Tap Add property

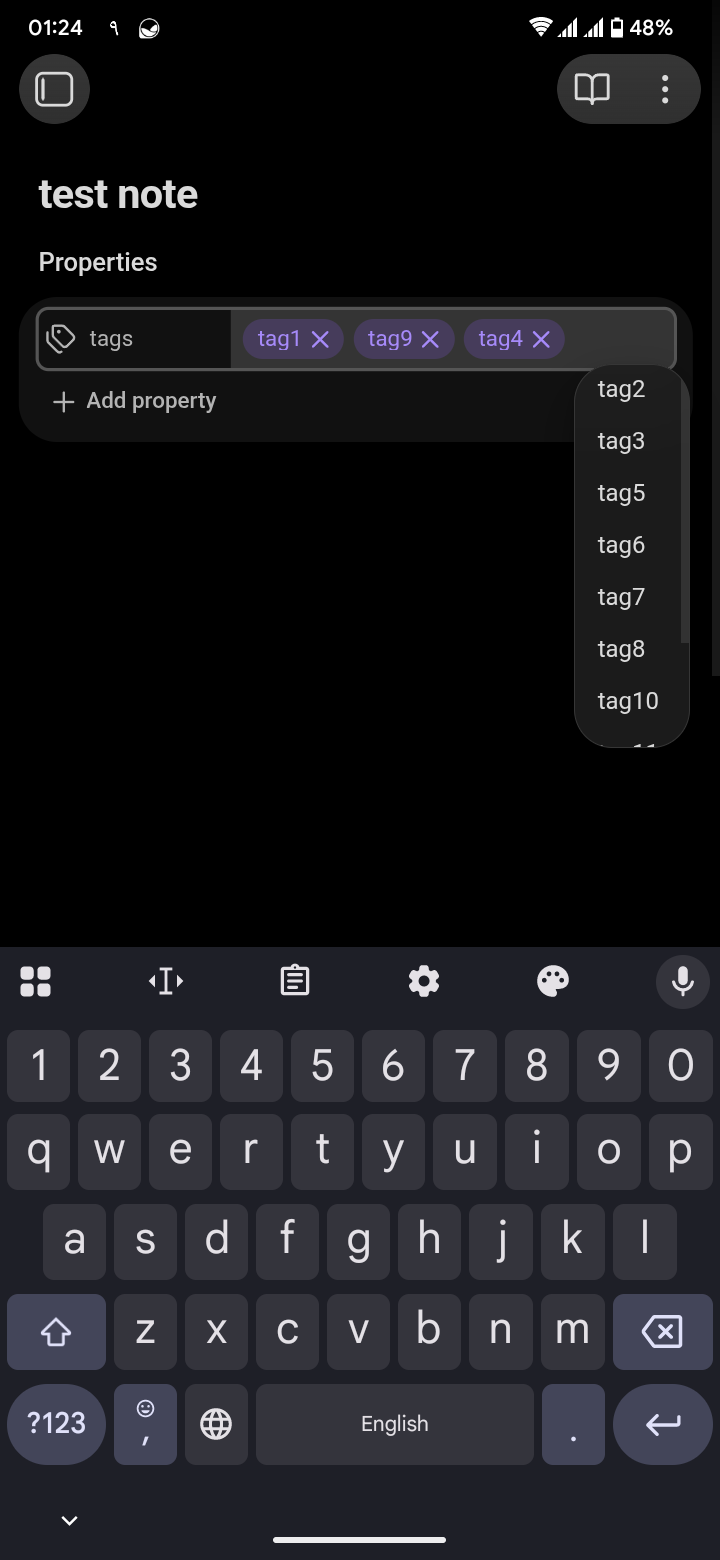135,401
